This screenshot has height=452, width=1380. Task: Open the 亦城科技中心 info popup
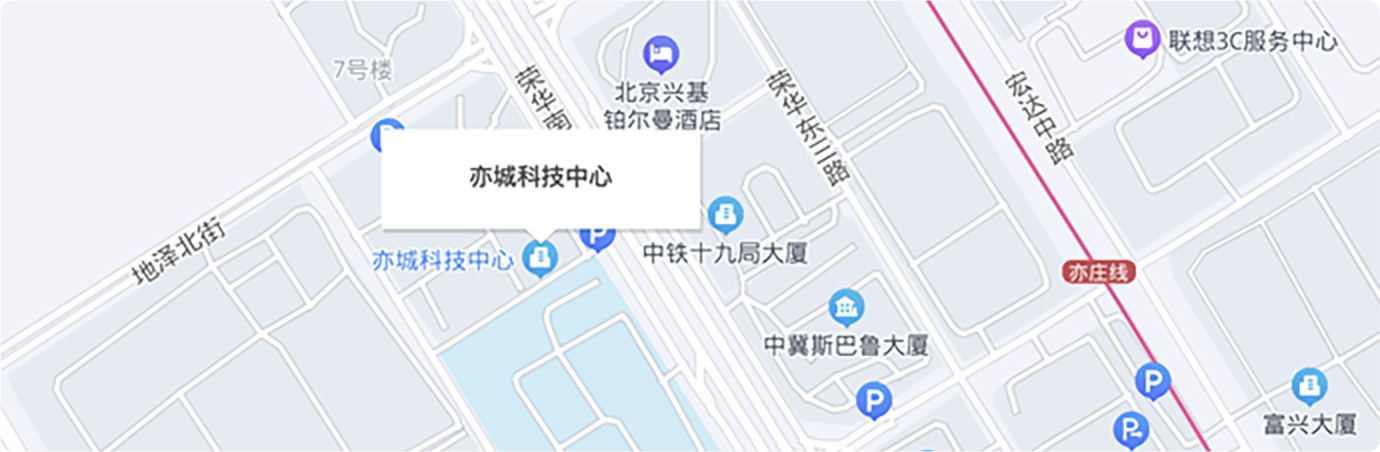[540, 178]
